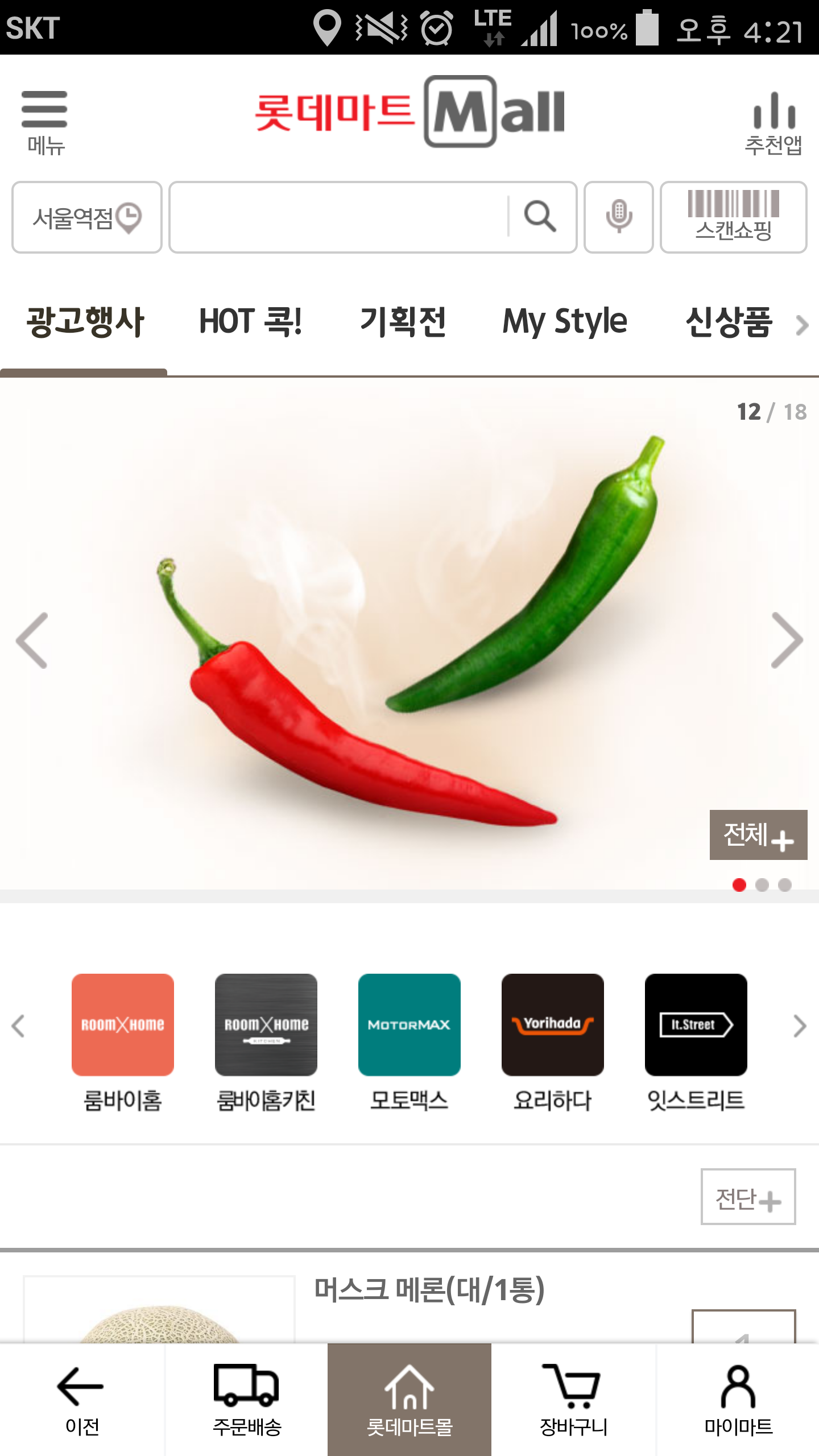The image size is (819, 1456).
Task: Focus the product search field
Action: pyautogui.click(x=338, y=217)
